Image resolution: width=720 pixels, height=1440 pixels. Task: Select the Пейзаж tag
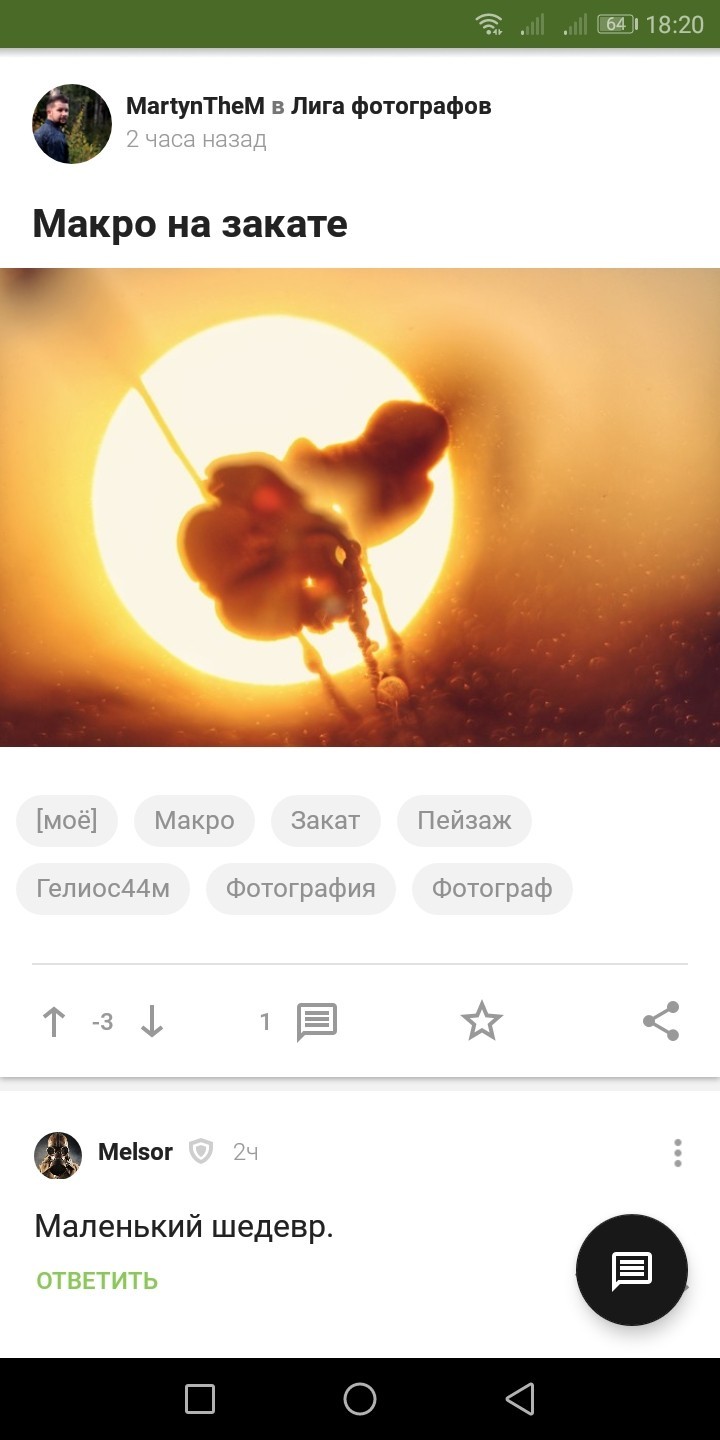pyautogui.click(x=464, y=821)
